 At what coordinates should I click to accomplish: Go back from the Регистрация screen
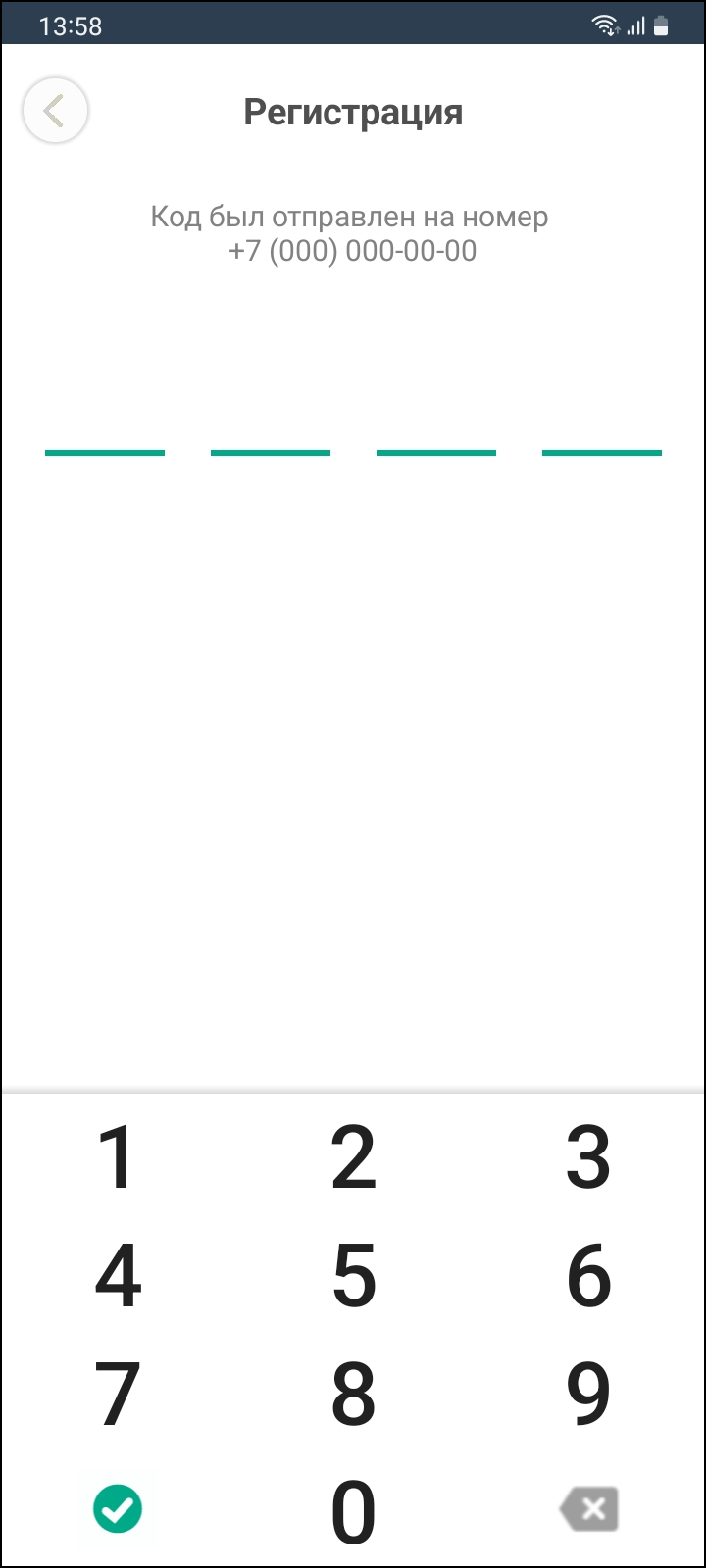click(56, 111)
